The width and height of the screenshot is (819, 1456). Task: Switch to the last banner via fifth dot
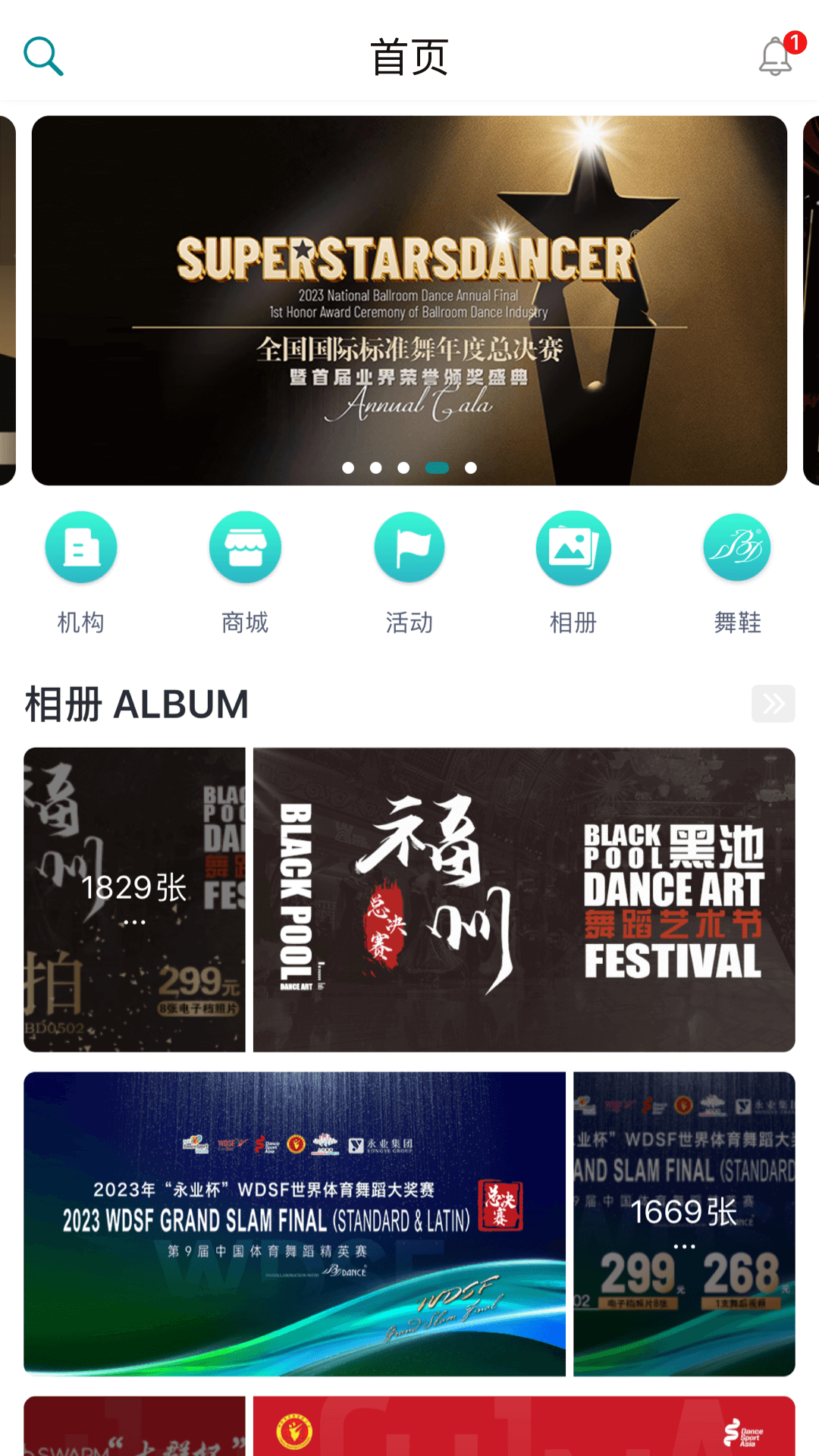pos(471,469)
